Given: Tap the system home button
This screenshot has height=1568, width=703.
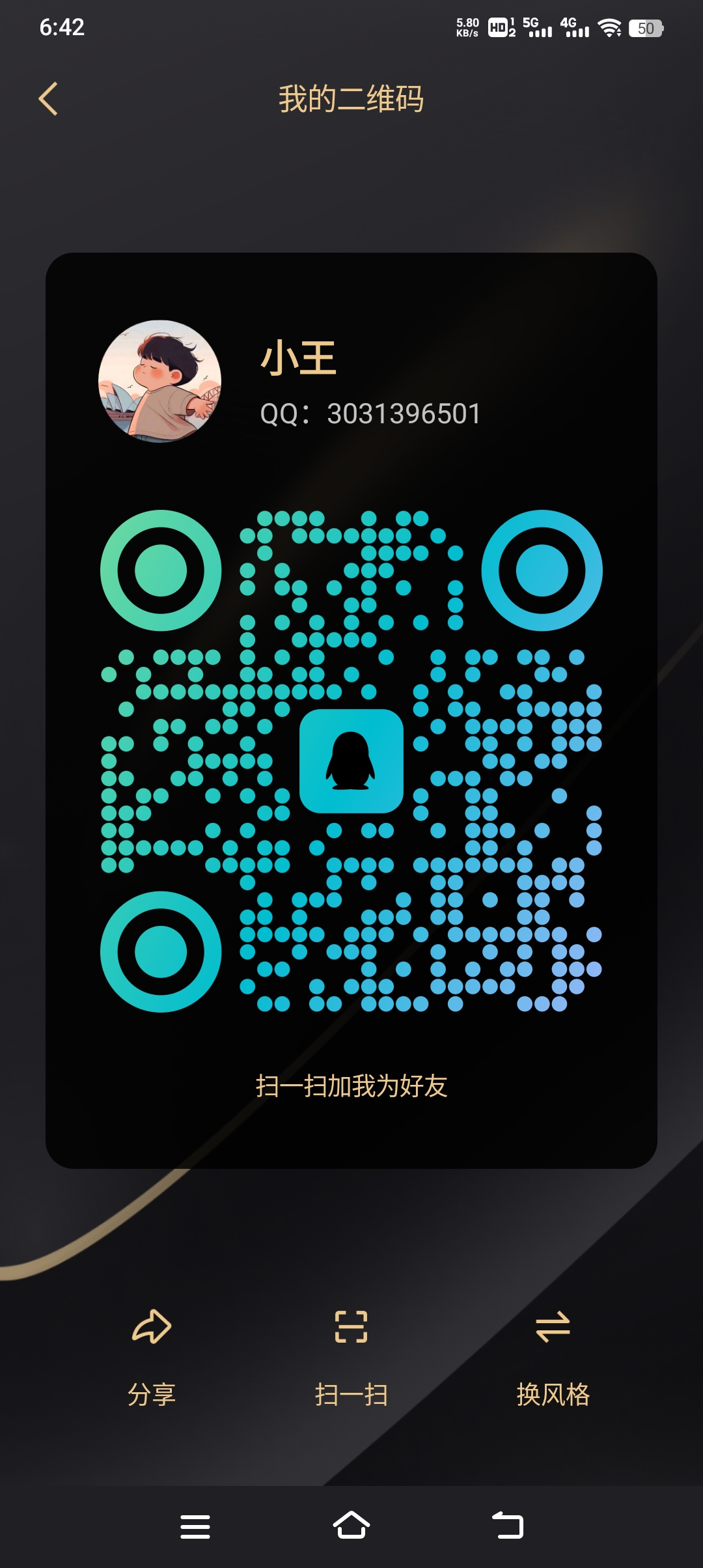Looking at the screenshot, I should click(351, 1525).
